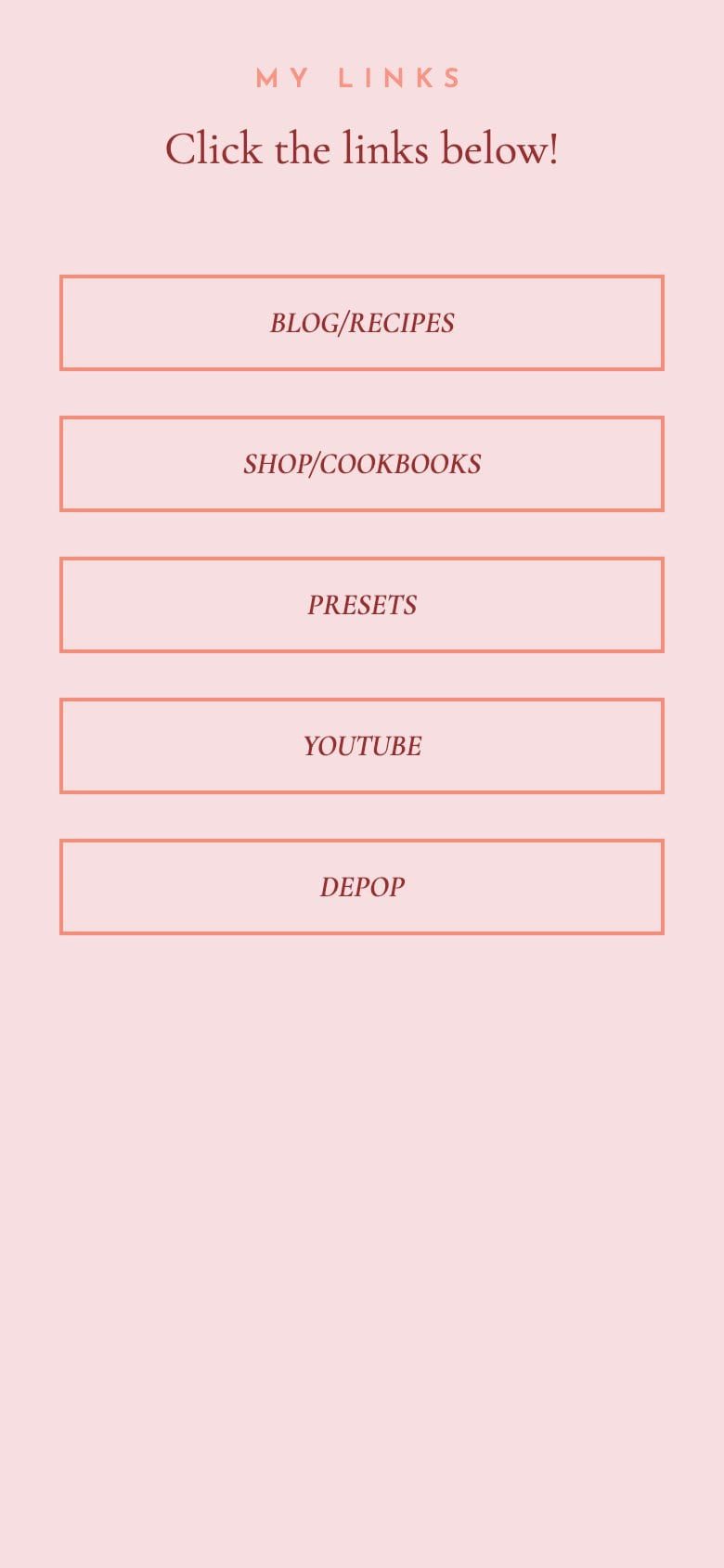Image resolution: width=724 pixels, height=1568 pixels.
Task: Click the 'Click the links below!' heading
Action: pyautogui.click(x=362, y=148)
